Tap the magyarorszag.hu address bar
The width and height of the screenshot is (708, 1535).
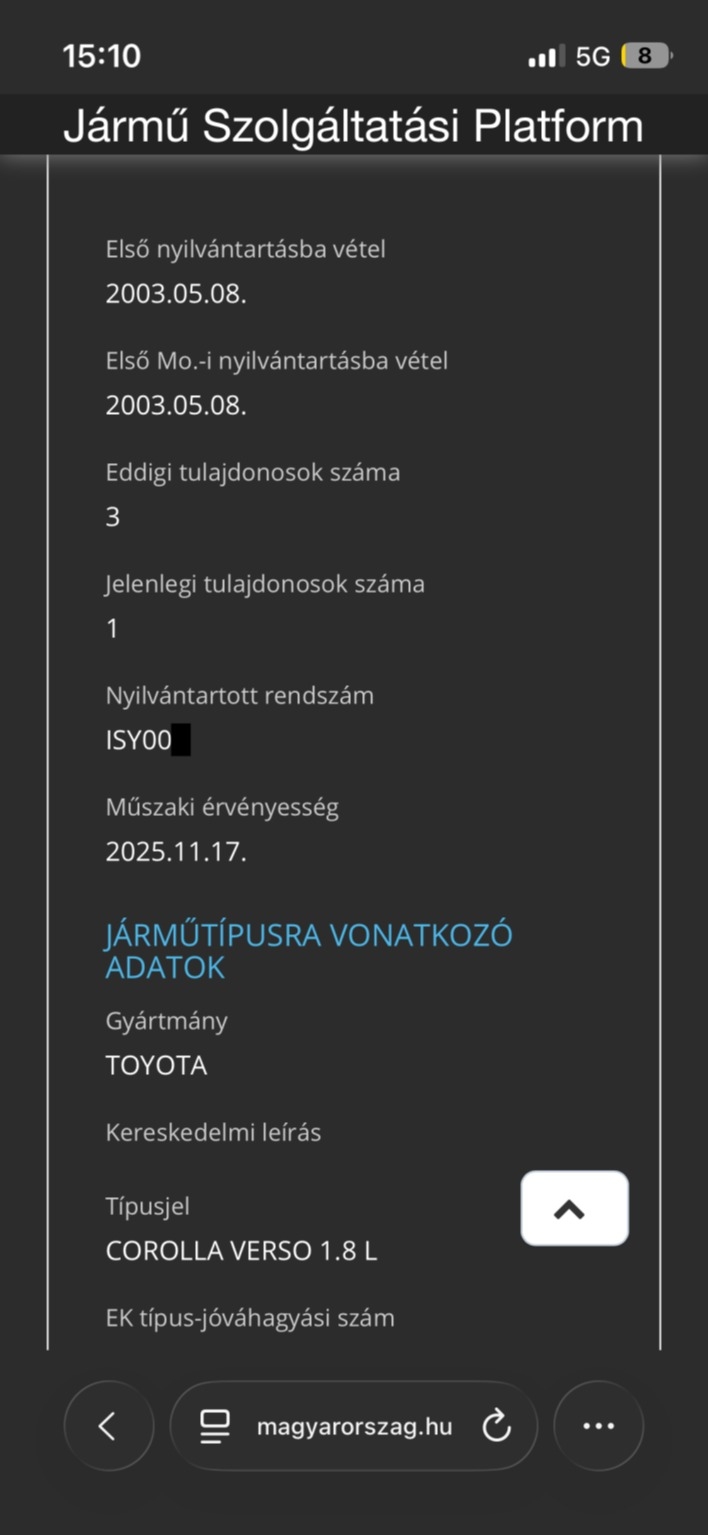point(354,1427)
